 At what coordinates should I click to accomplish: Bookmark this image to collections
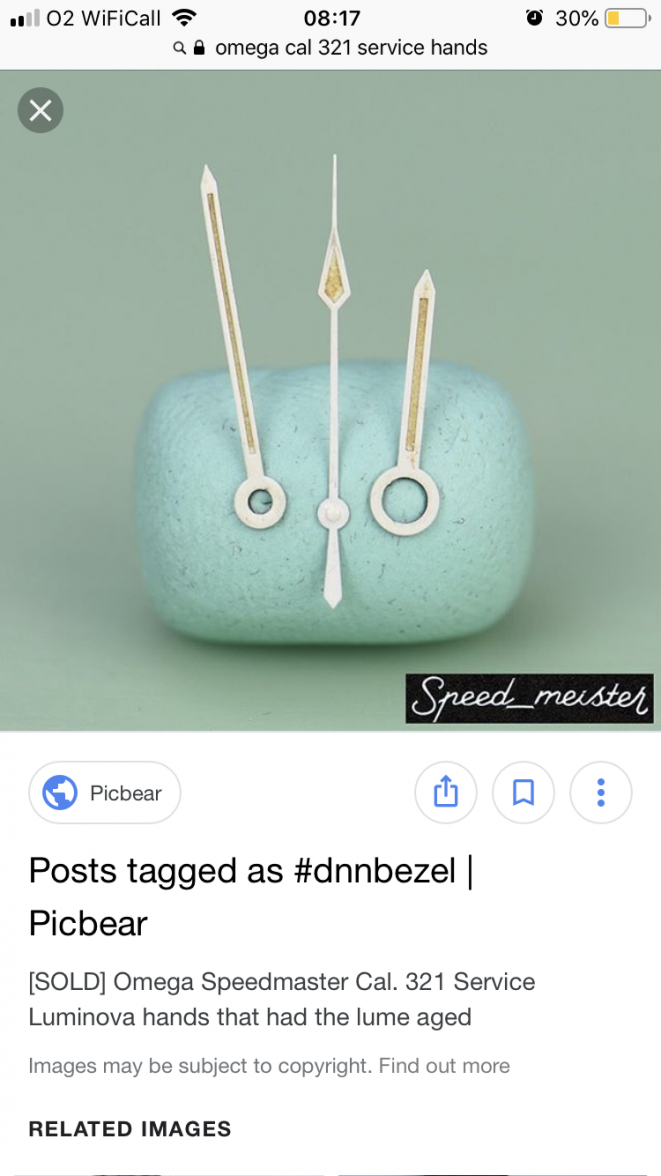point(523,793)
